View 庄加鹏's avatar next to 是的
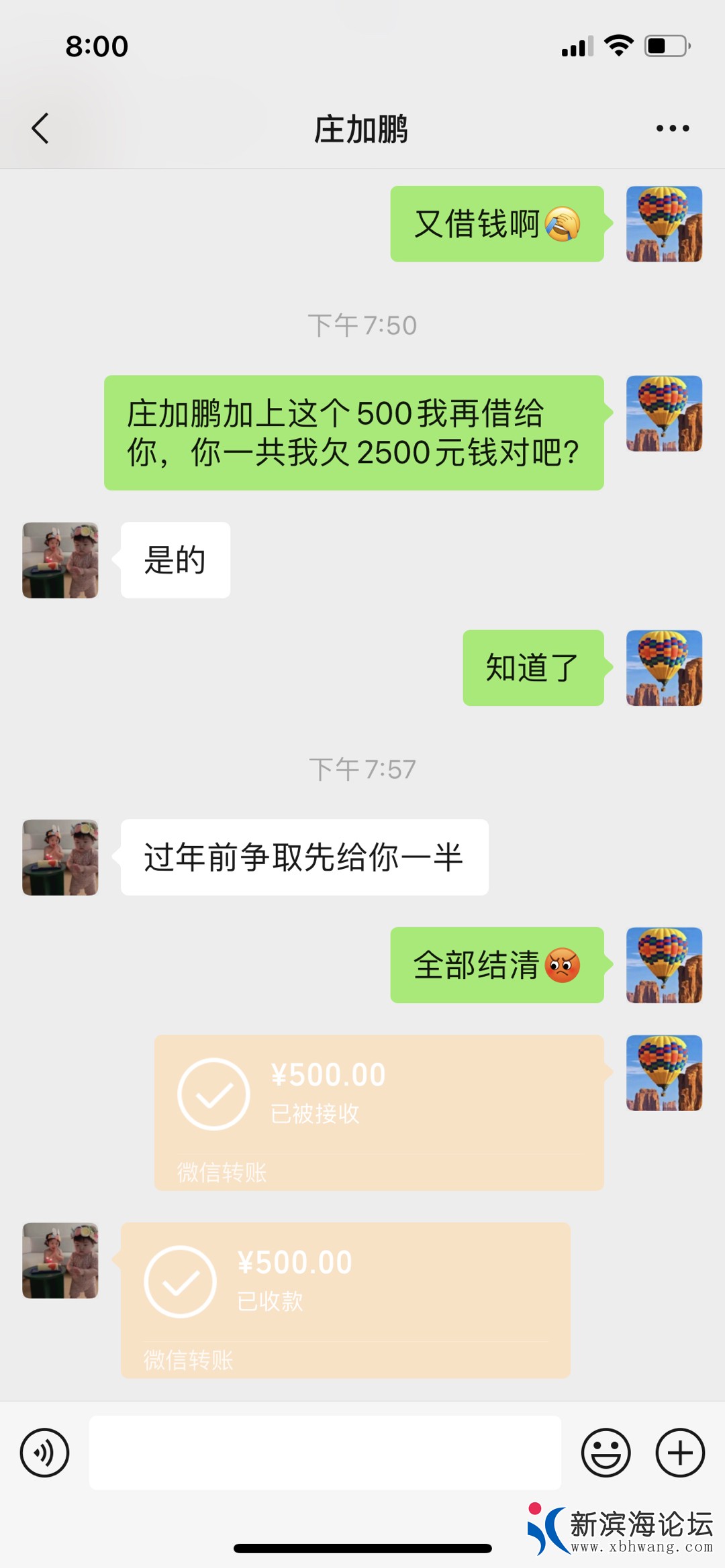This screenshot has height=1568, width=725. pyautogui.click(x=60, y=560)
